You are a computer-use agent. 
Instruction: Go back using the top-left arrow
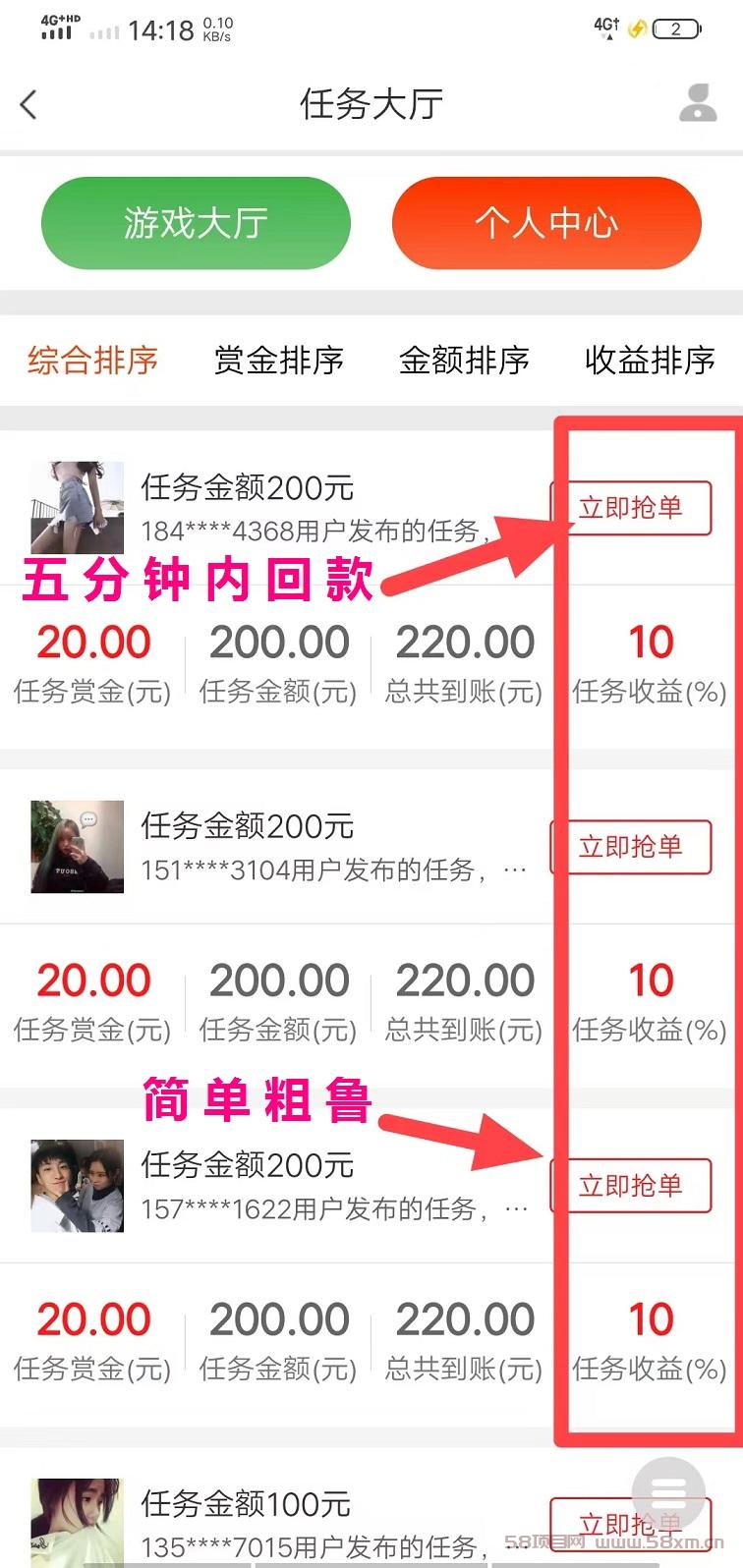click(x=29, y=105)
